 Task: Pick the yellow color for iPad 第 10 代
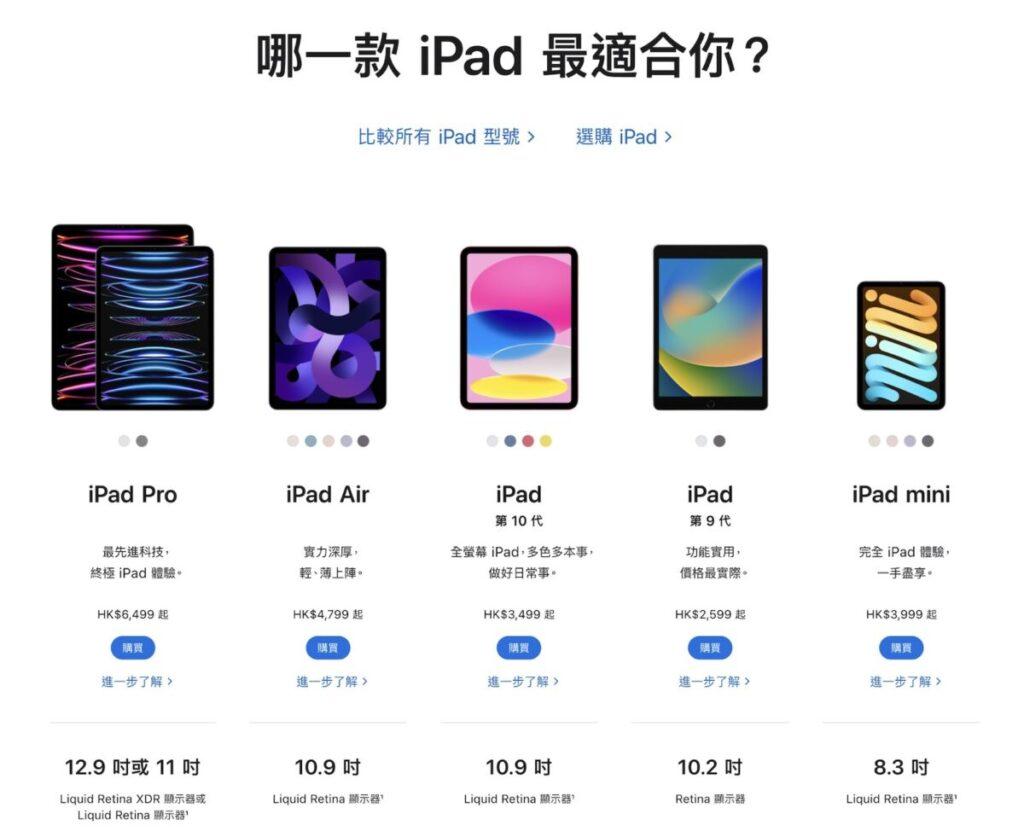pyautogui.click(x=545, y=441)
